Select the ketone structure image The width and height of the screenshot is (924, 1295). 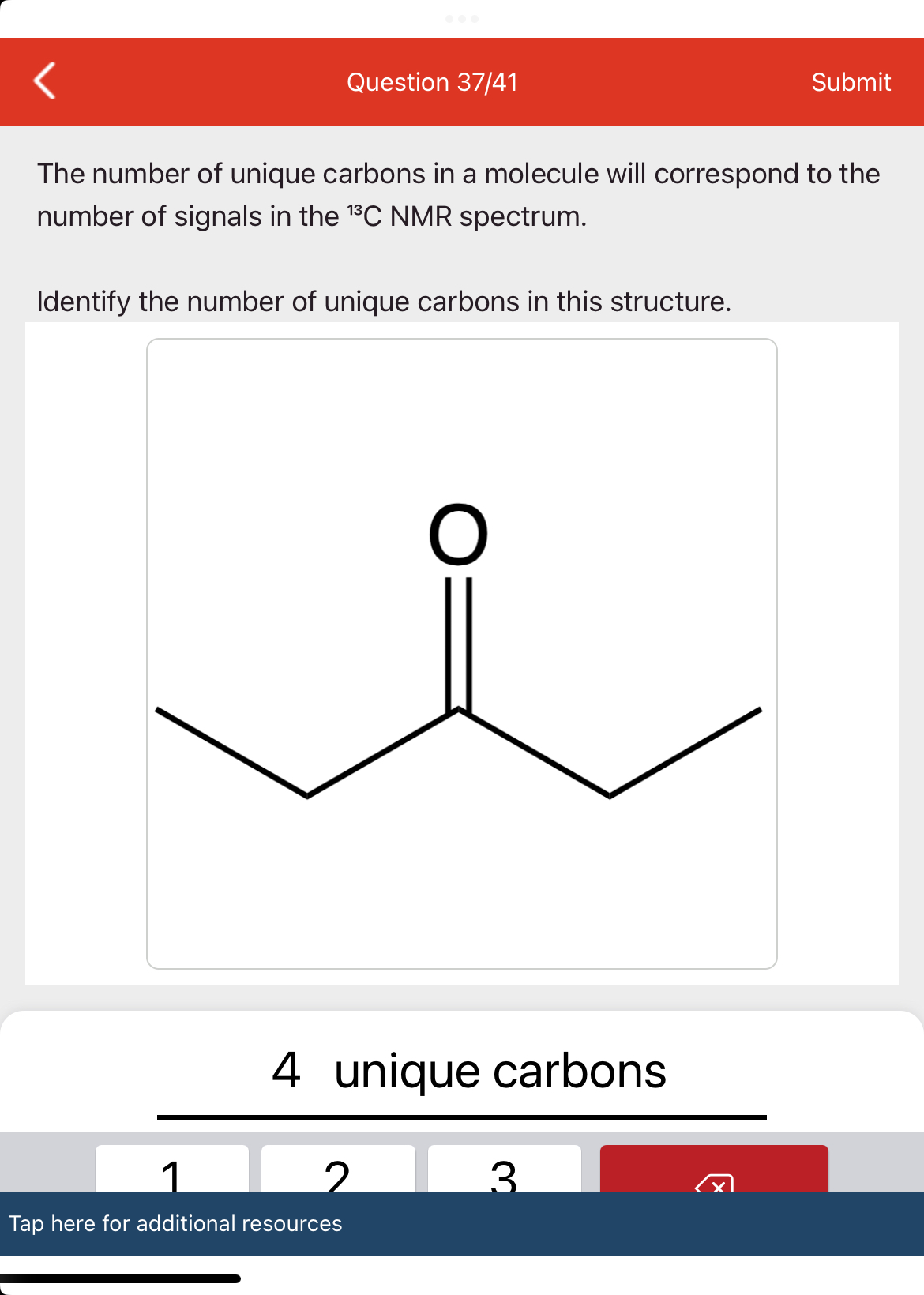462,653
